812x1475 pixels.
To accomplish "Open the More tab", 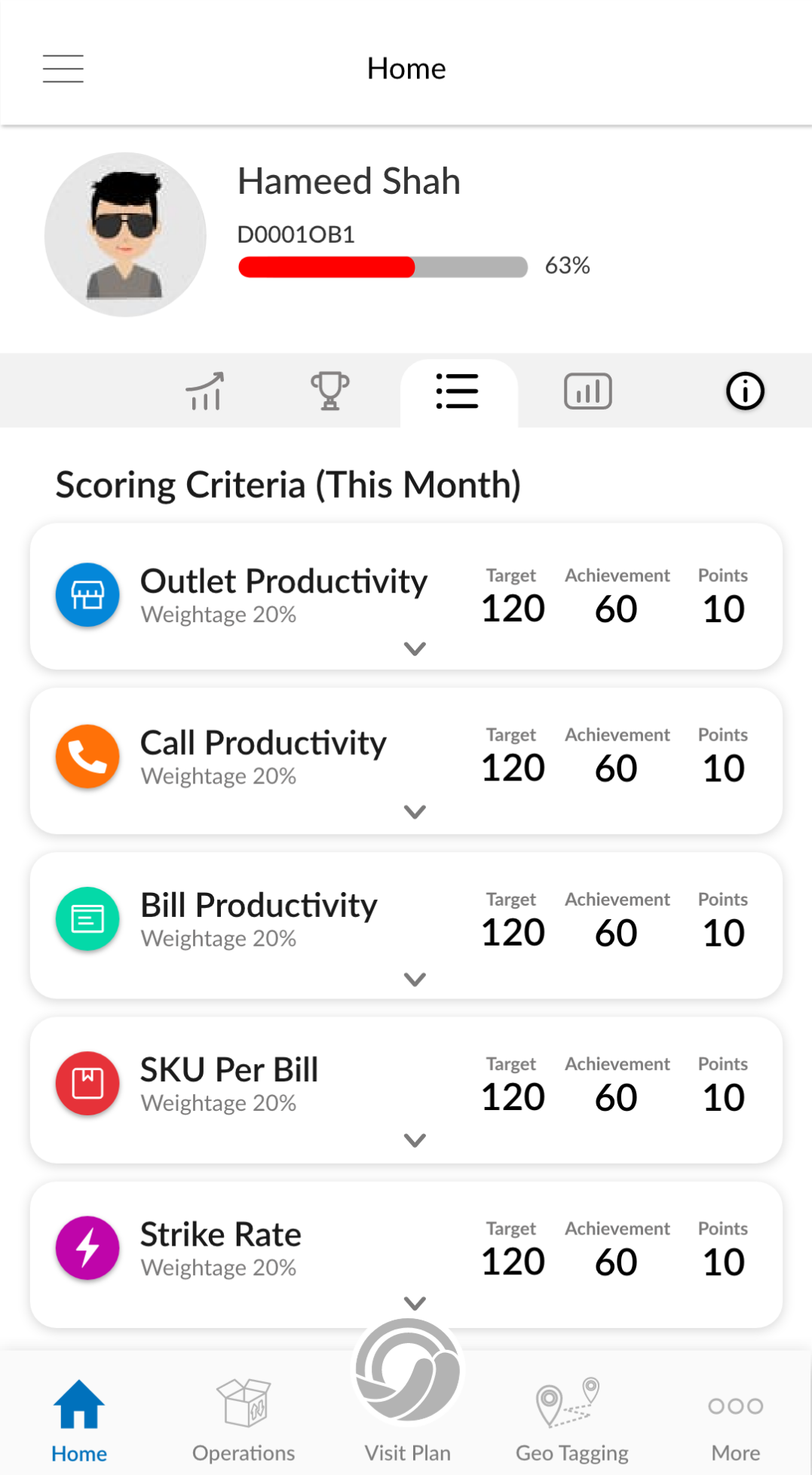I will coord(735,1419).
